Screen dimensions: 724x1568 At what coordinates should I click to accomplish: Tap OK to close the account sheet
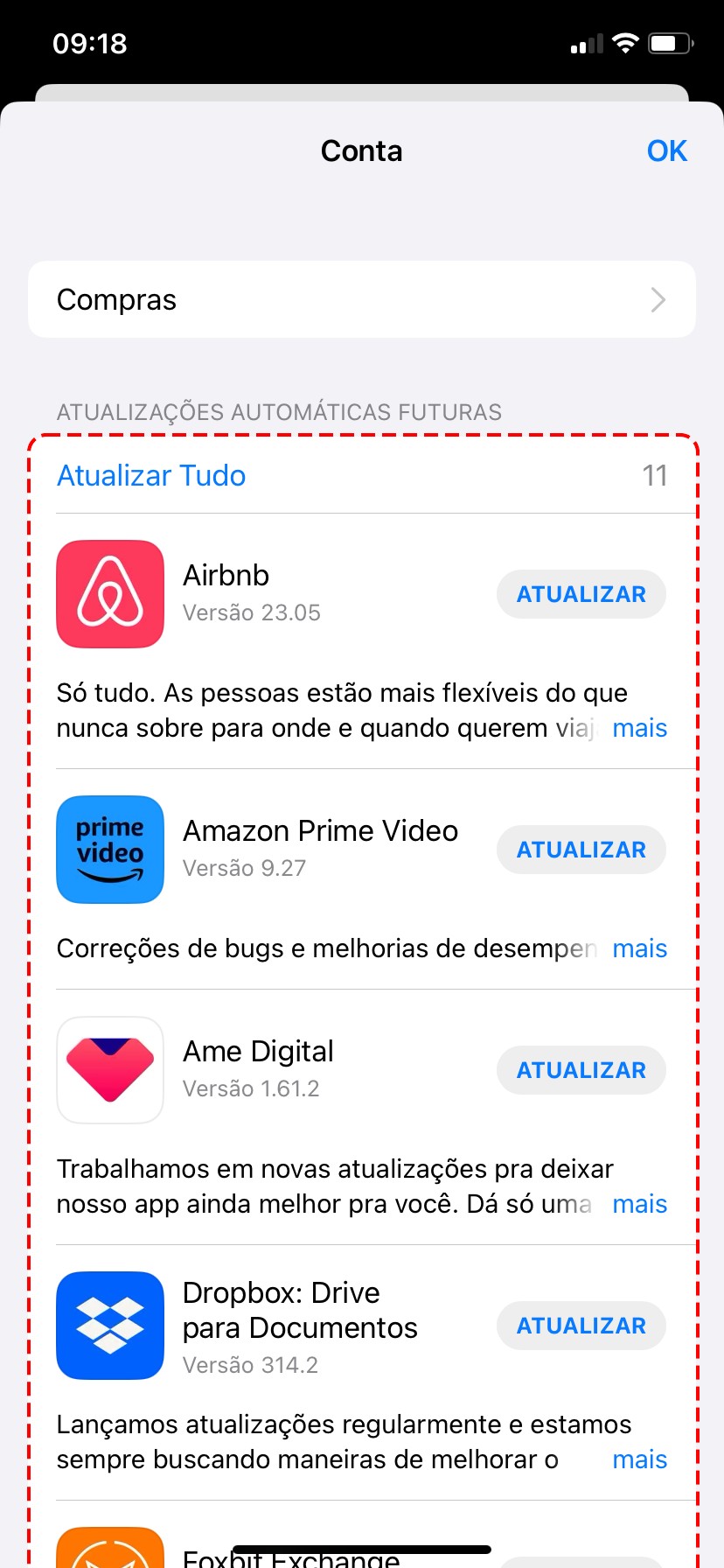tap(666, 150)
